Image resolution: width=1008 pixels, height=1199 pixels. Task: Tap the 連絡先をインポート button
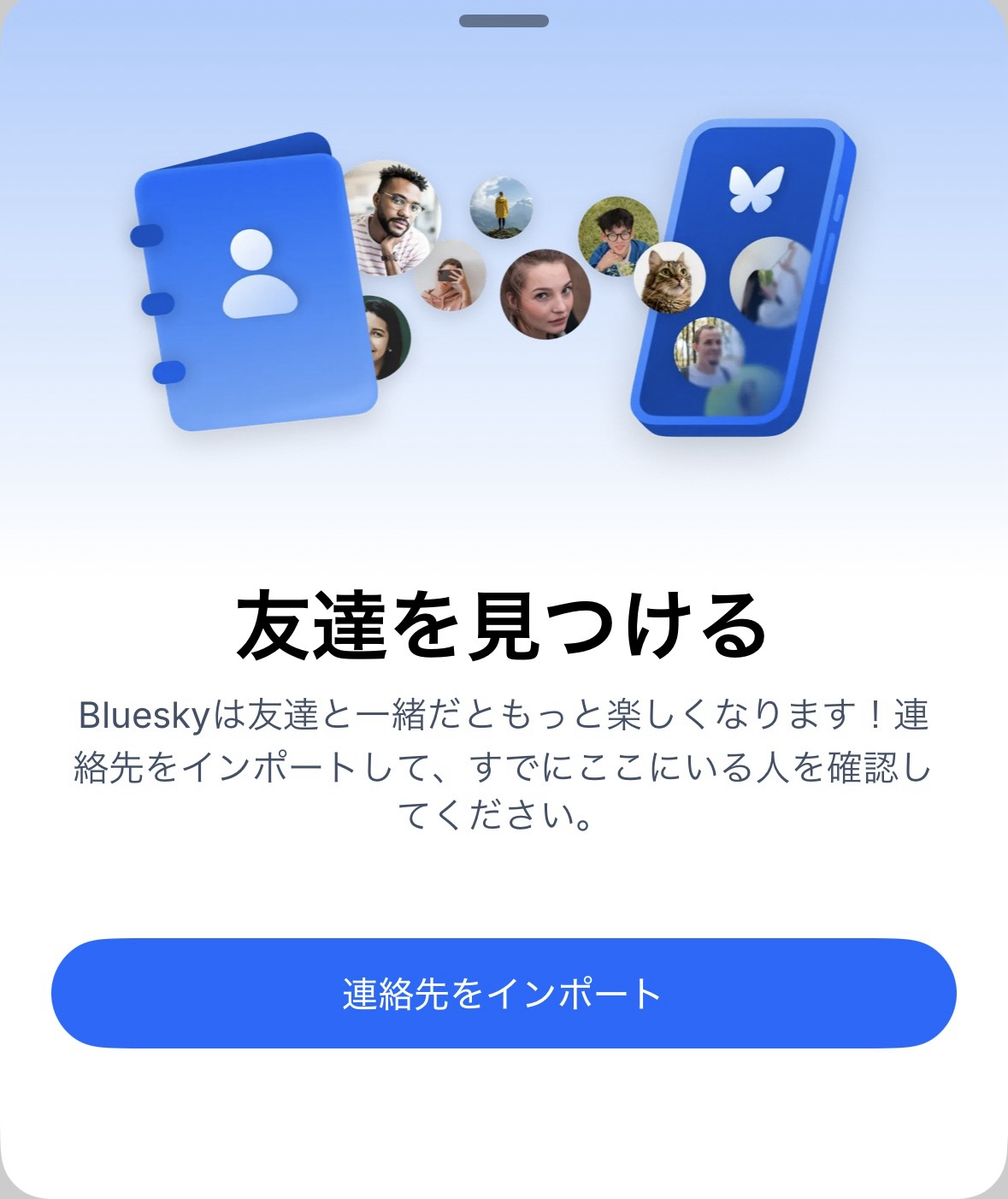pos(504,993)
